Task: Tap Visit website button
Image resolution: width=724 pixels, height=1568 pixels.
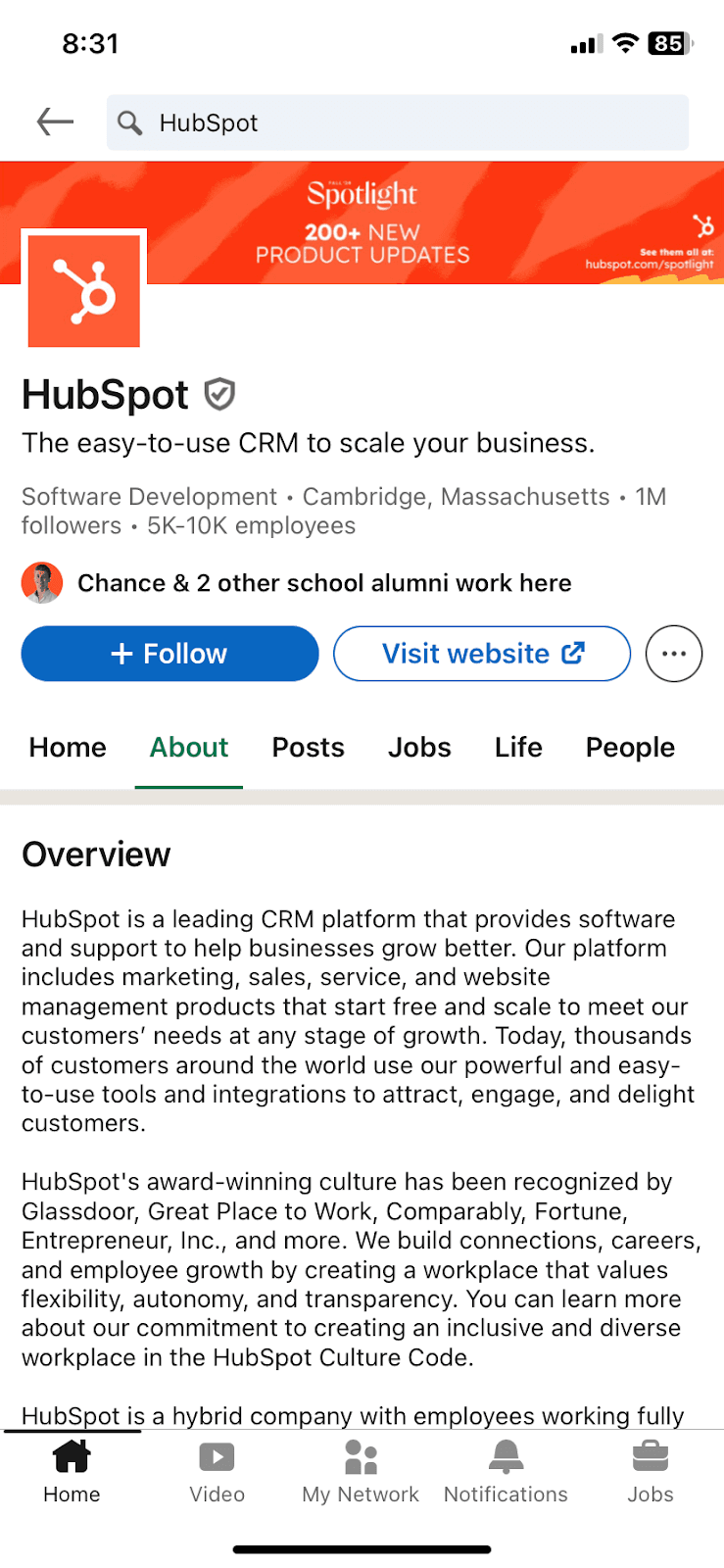Action: 482,653
